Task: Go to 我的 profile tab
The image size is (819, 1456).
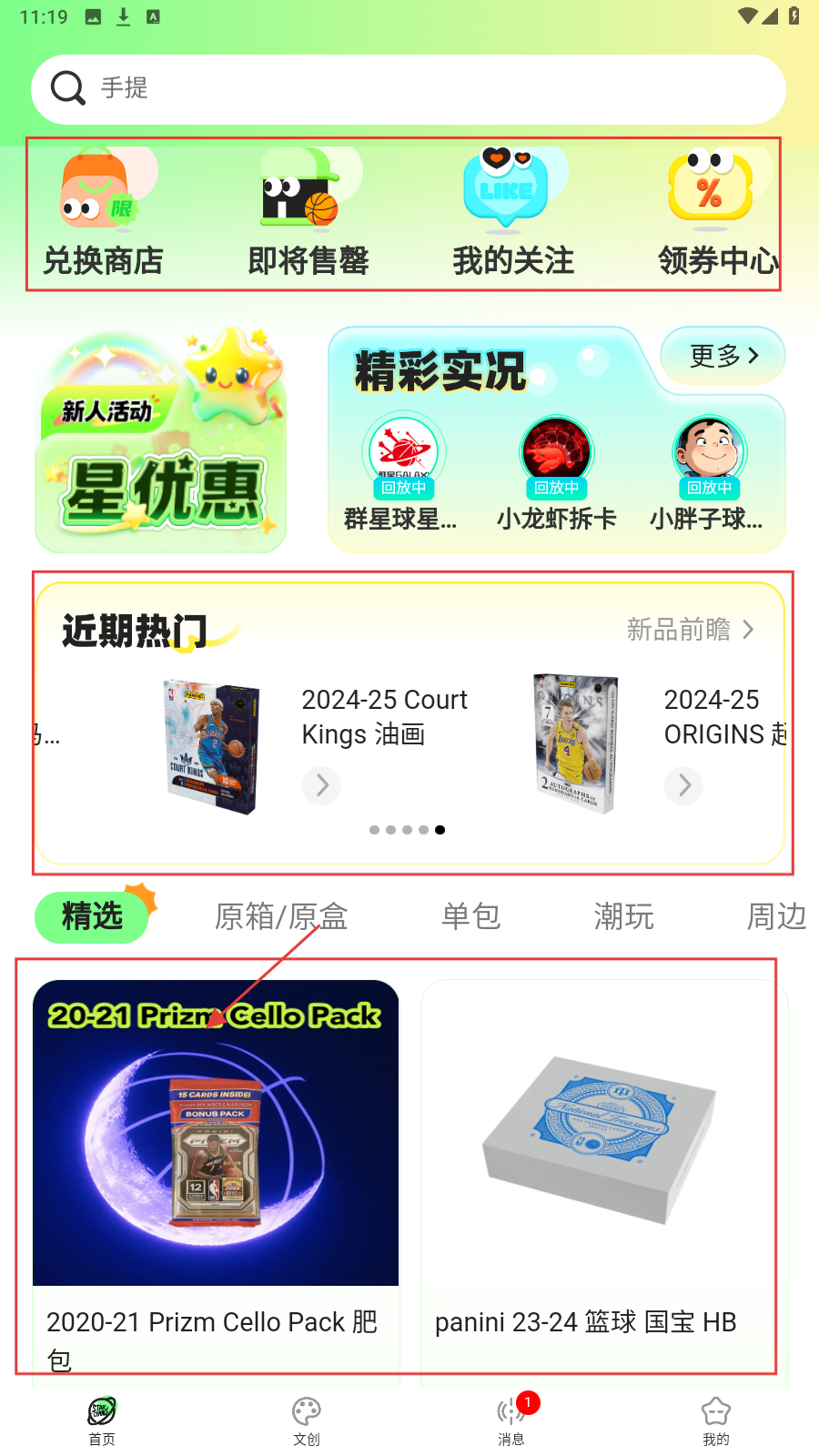Action: [x=715, y=1420]
